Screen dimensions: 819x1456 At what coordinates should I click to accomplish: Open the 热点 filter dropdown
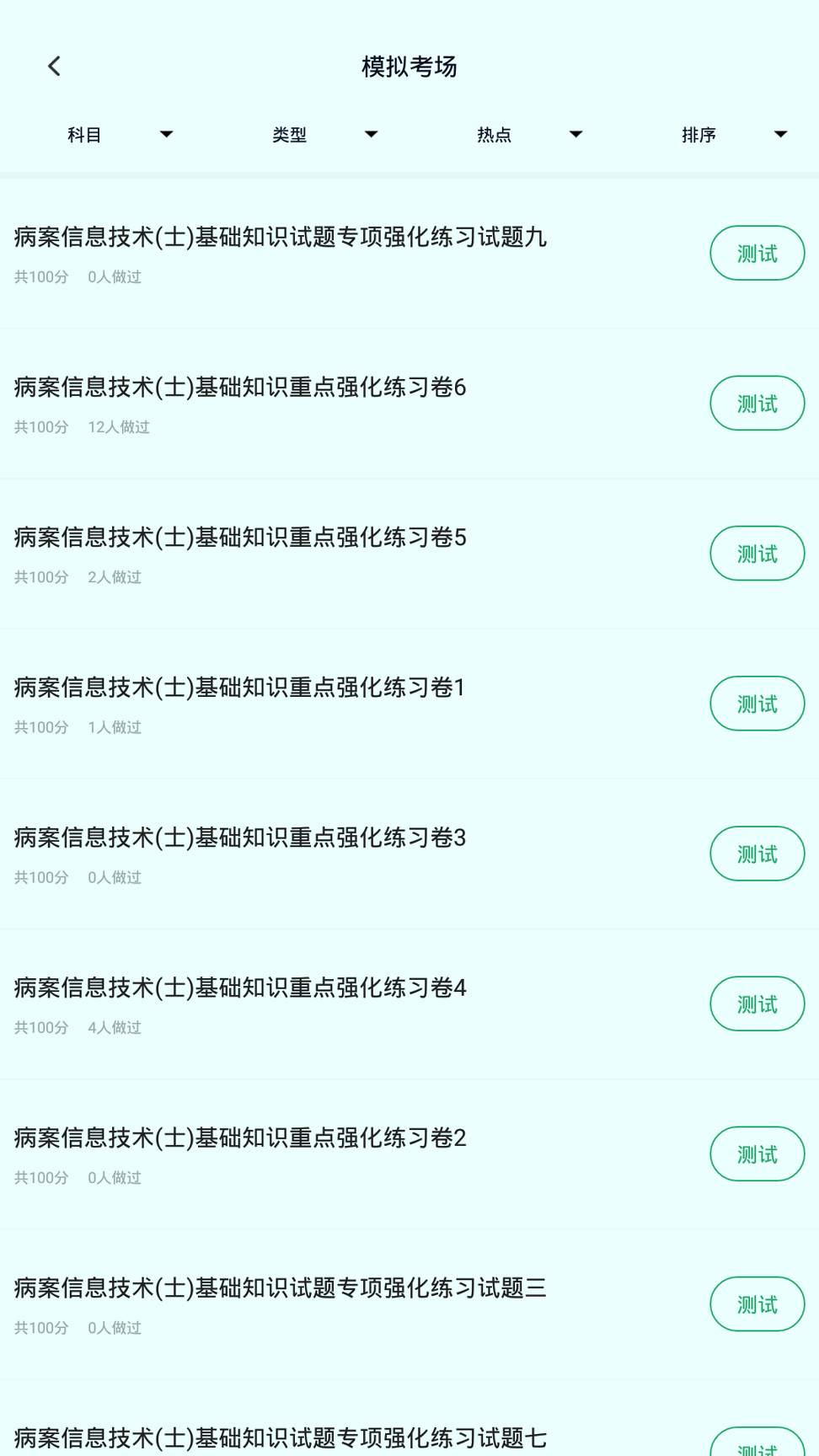tap(495, 134)
